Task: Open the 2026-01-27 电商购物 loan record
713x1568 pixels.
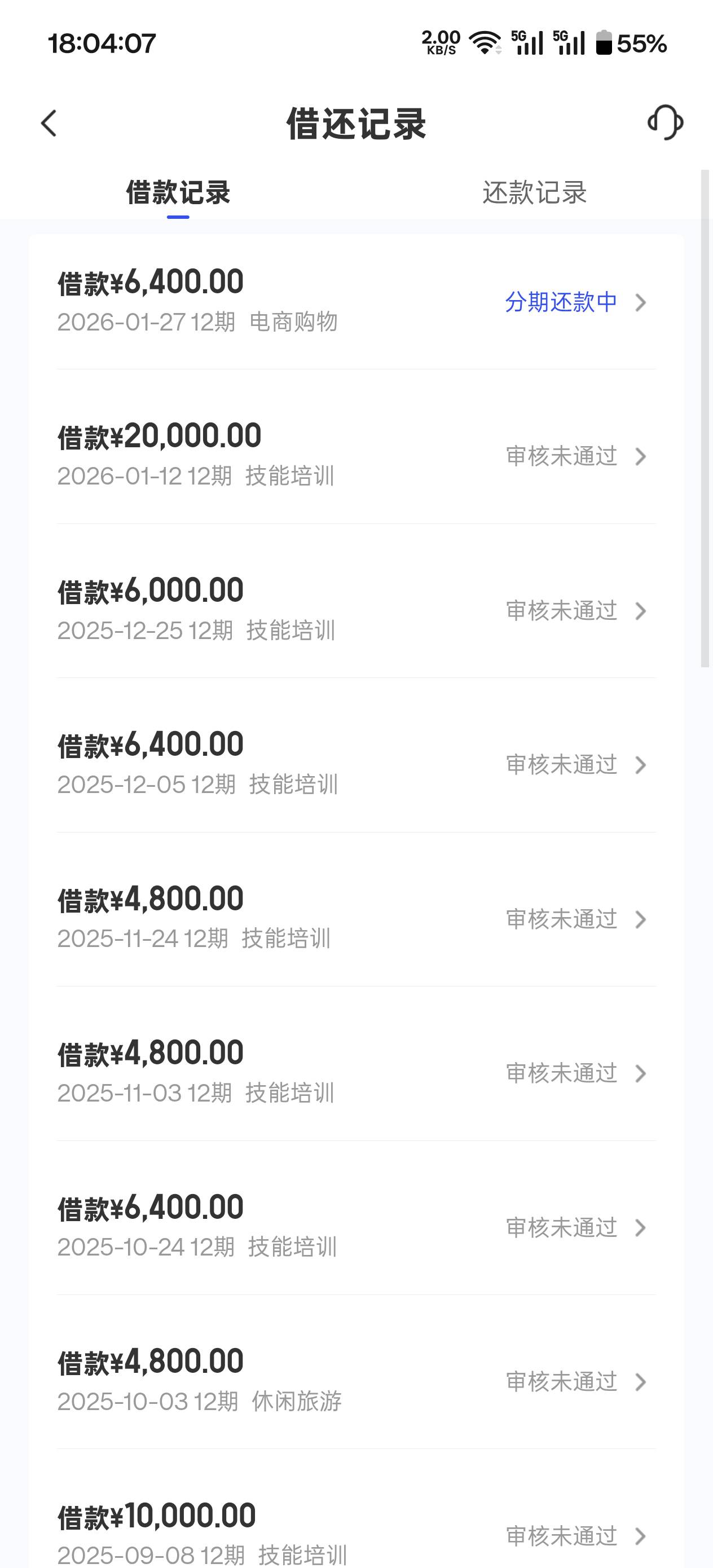Action: [356, 302]
